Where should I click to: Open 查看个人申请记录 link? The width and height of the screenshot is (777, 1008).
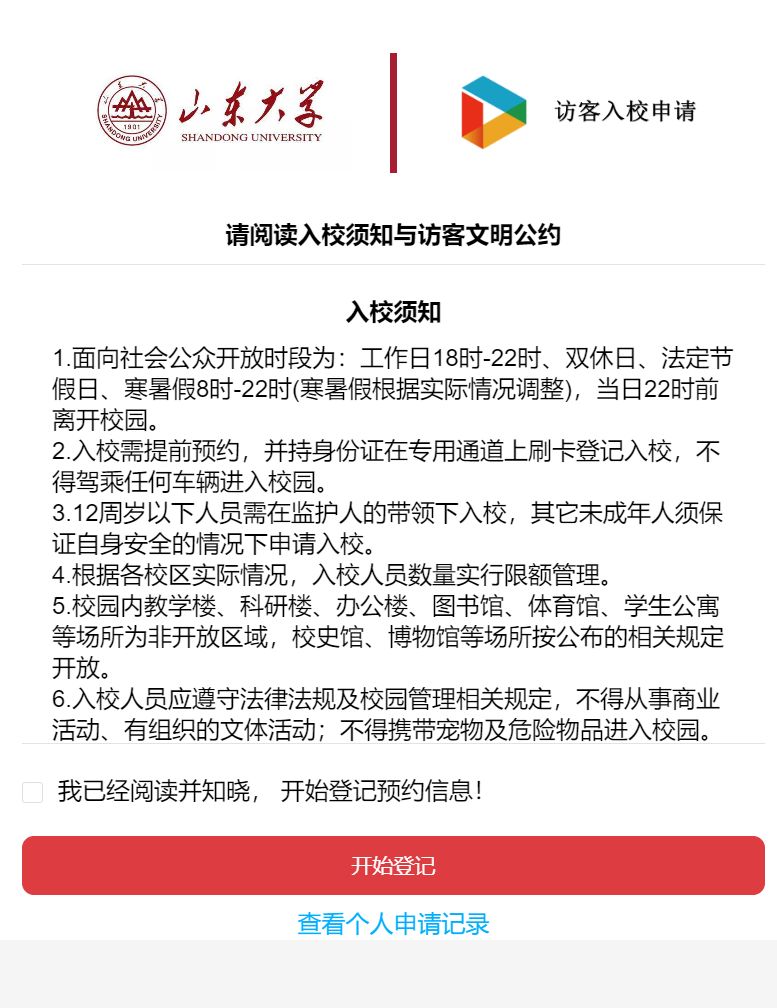coord(393,924)
